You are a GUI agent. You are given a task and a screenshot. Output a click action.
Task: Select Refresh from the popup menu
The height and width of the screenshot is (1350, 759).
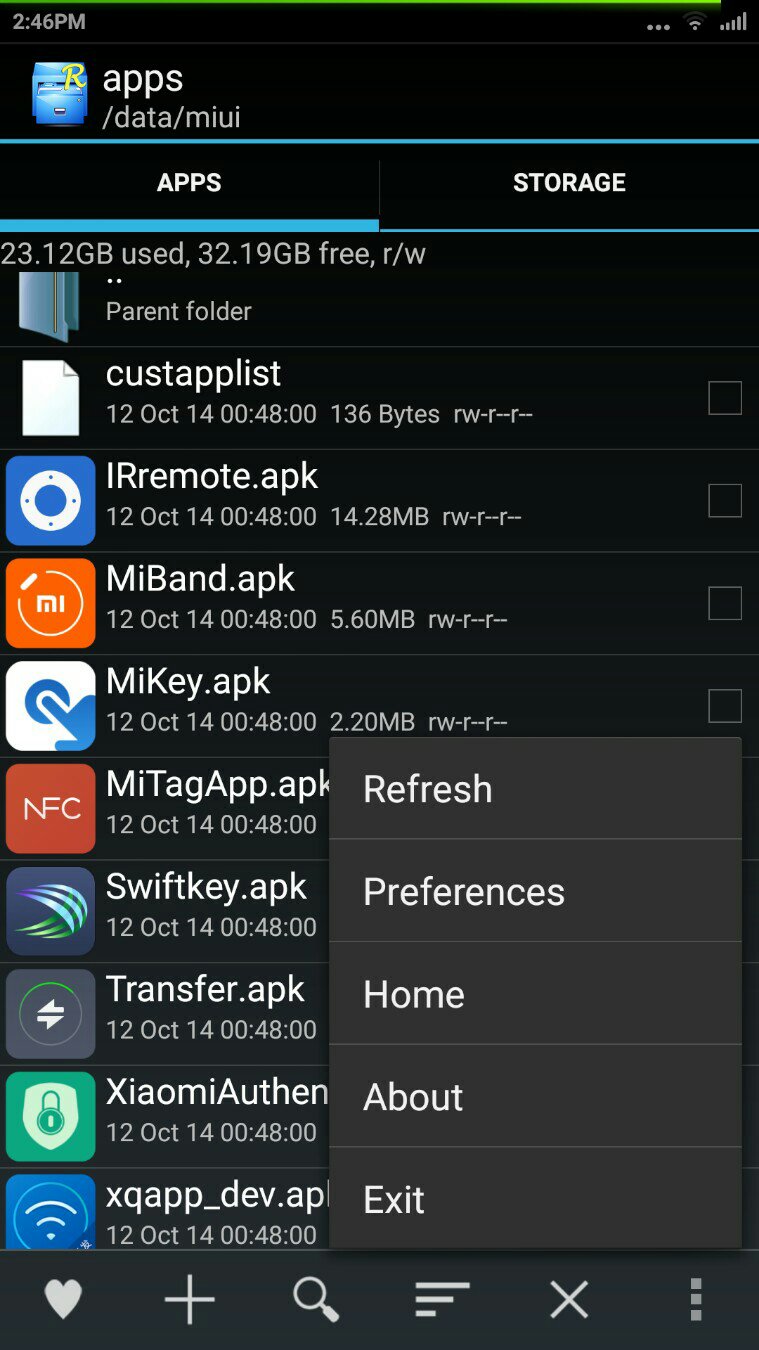pyautogui.click(x=535, y=789)
